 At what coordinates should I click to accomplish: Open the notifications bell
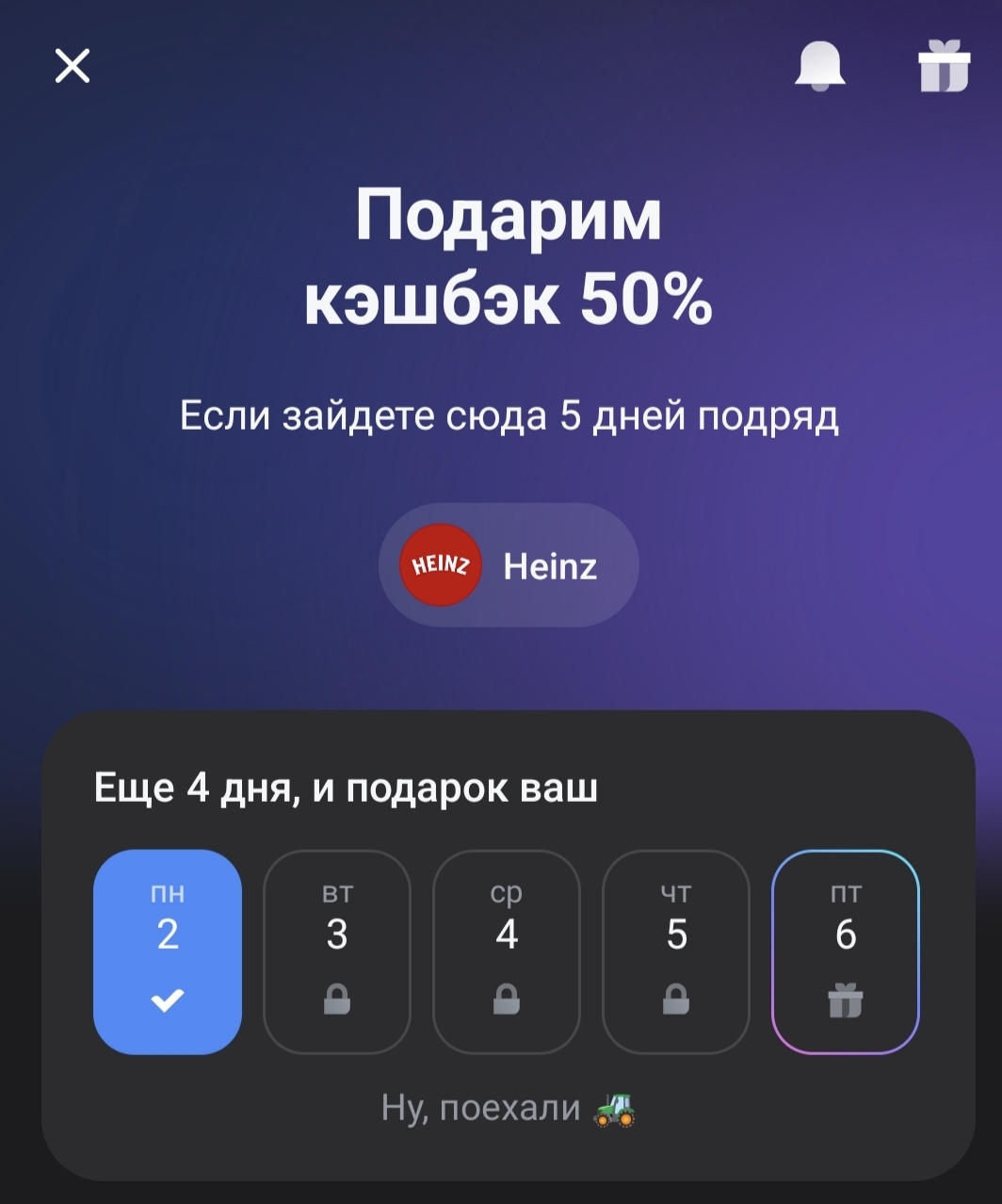coord(820,67)
